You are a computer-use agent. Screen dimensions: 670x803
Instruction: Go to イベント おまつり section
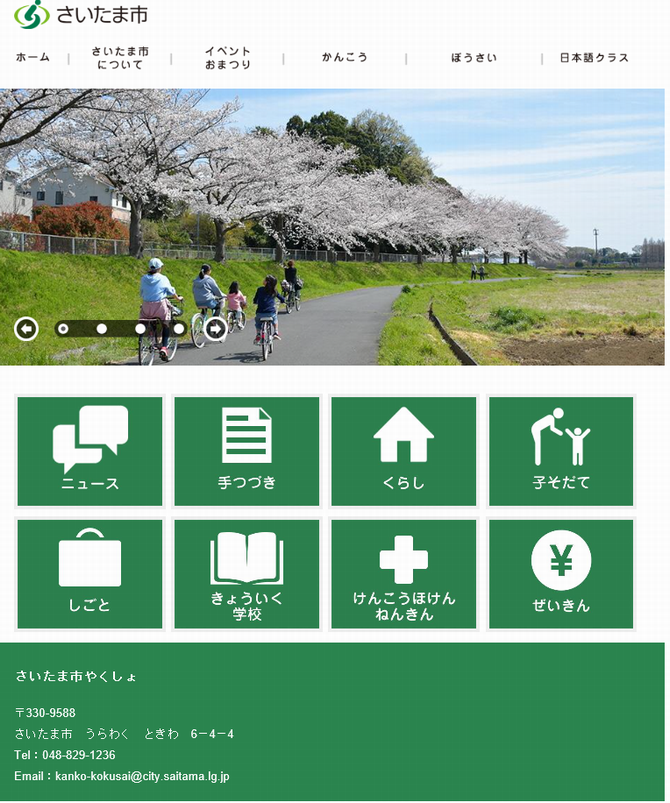coord(228,58)
